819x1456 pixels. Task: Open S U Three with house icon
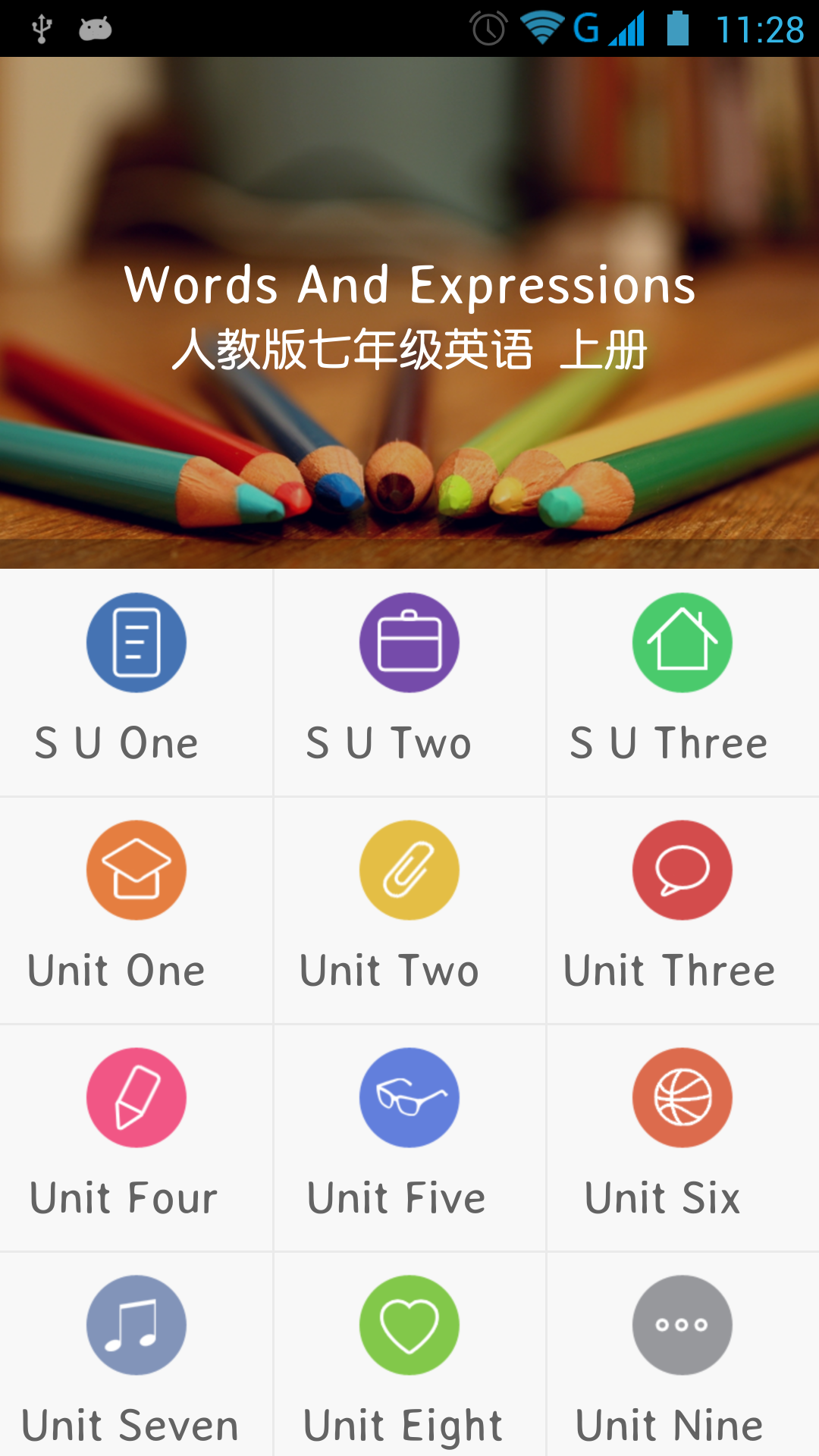[x=682, y=681]
